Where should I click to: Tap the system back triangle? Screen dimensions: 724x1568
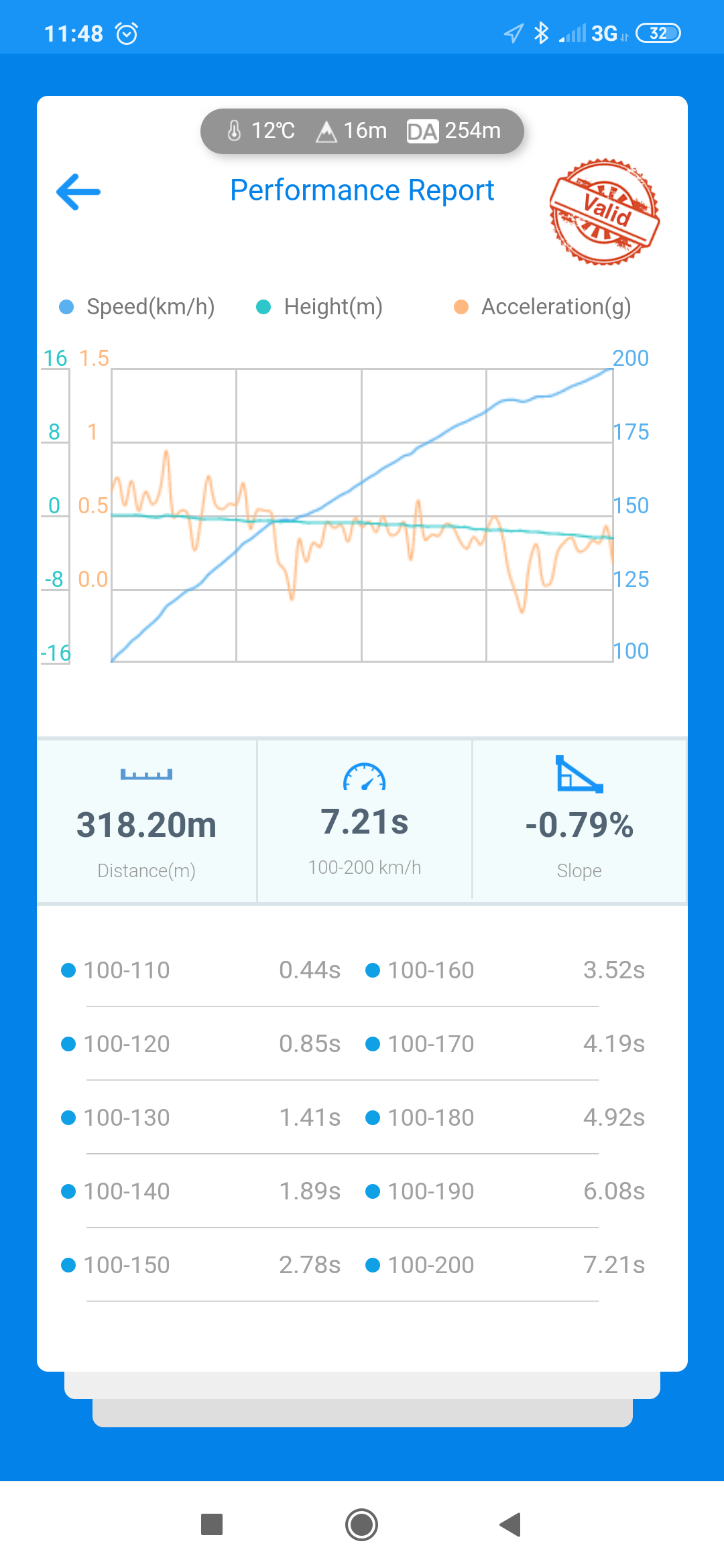510,1524
